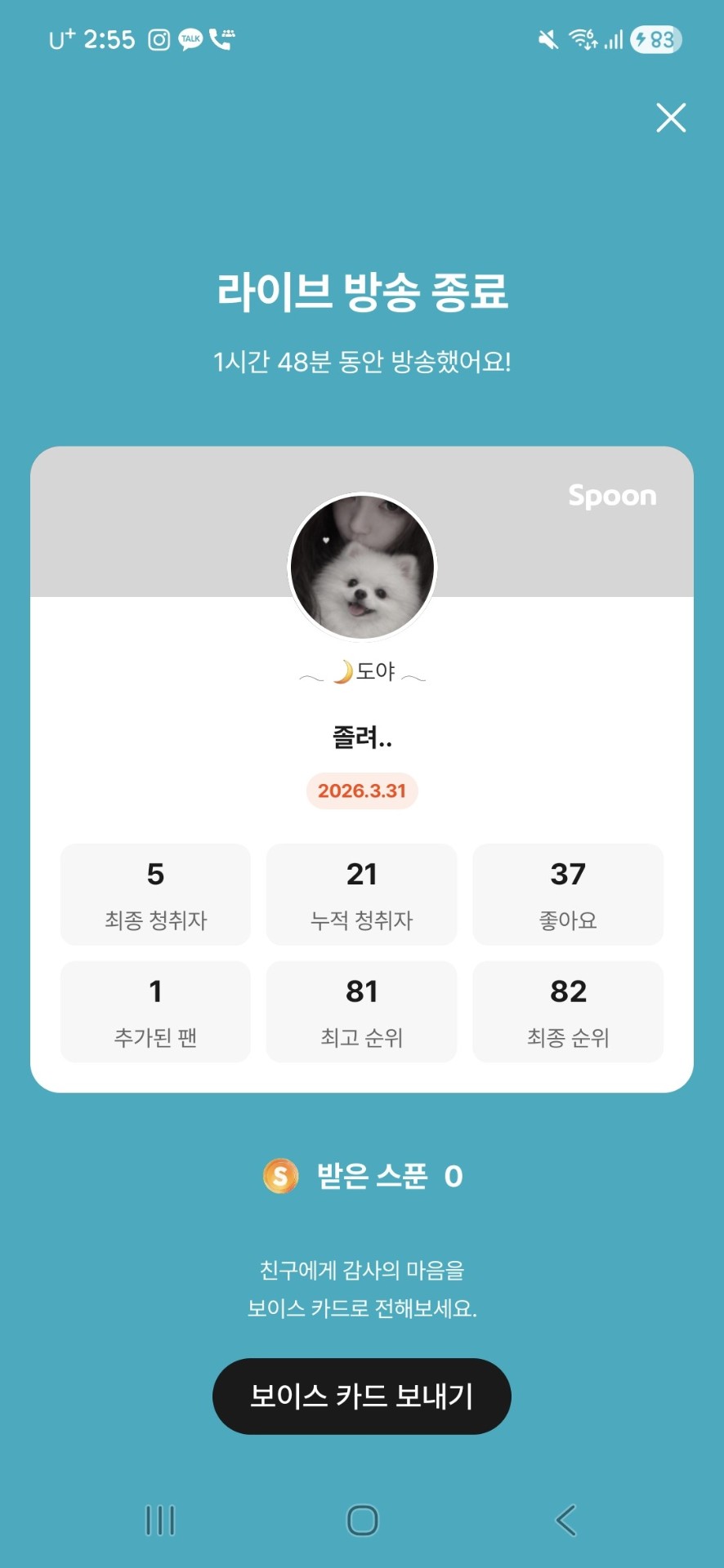Go back using the system back button
This screenshot has width=724, height=1568.
pyautogui.click(x=565, y=1520)
